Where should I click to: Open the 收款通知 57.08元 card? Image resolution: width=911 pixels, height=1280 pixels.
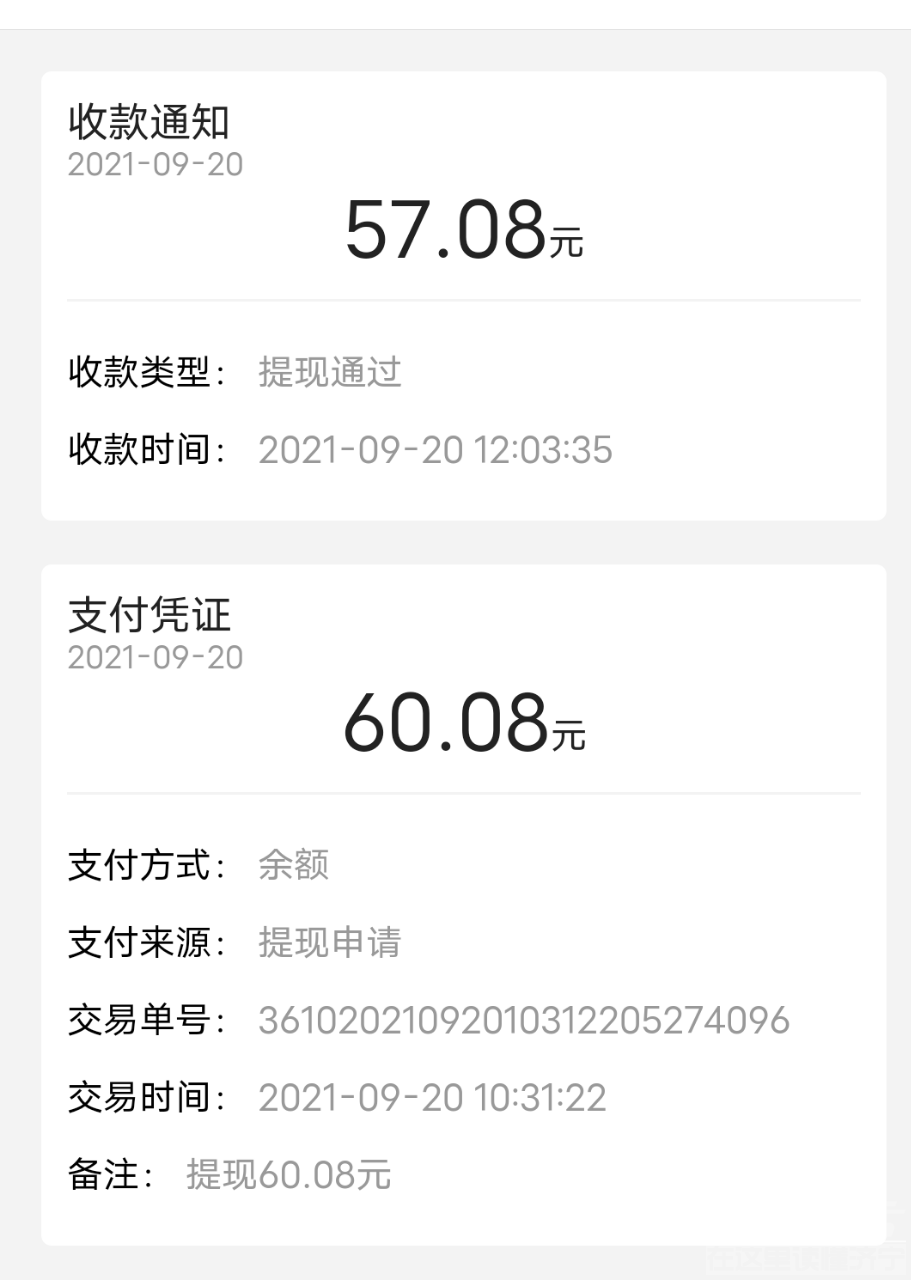coord(463,295)
